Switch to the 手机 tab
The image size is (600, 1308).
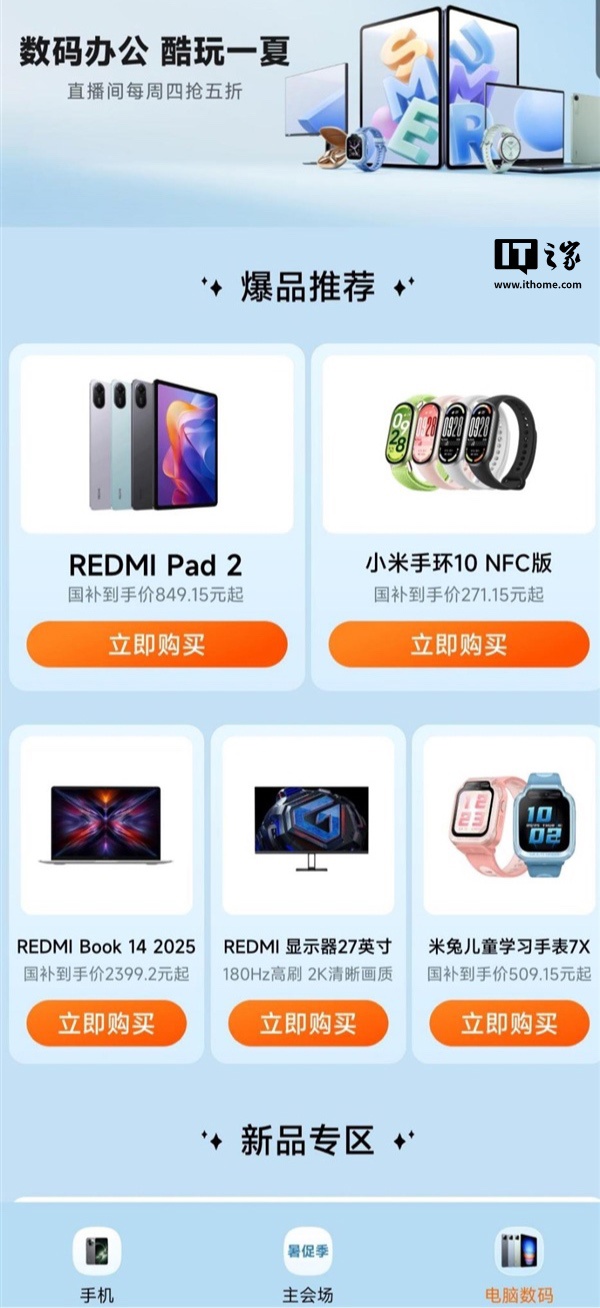pos(97,1265)
